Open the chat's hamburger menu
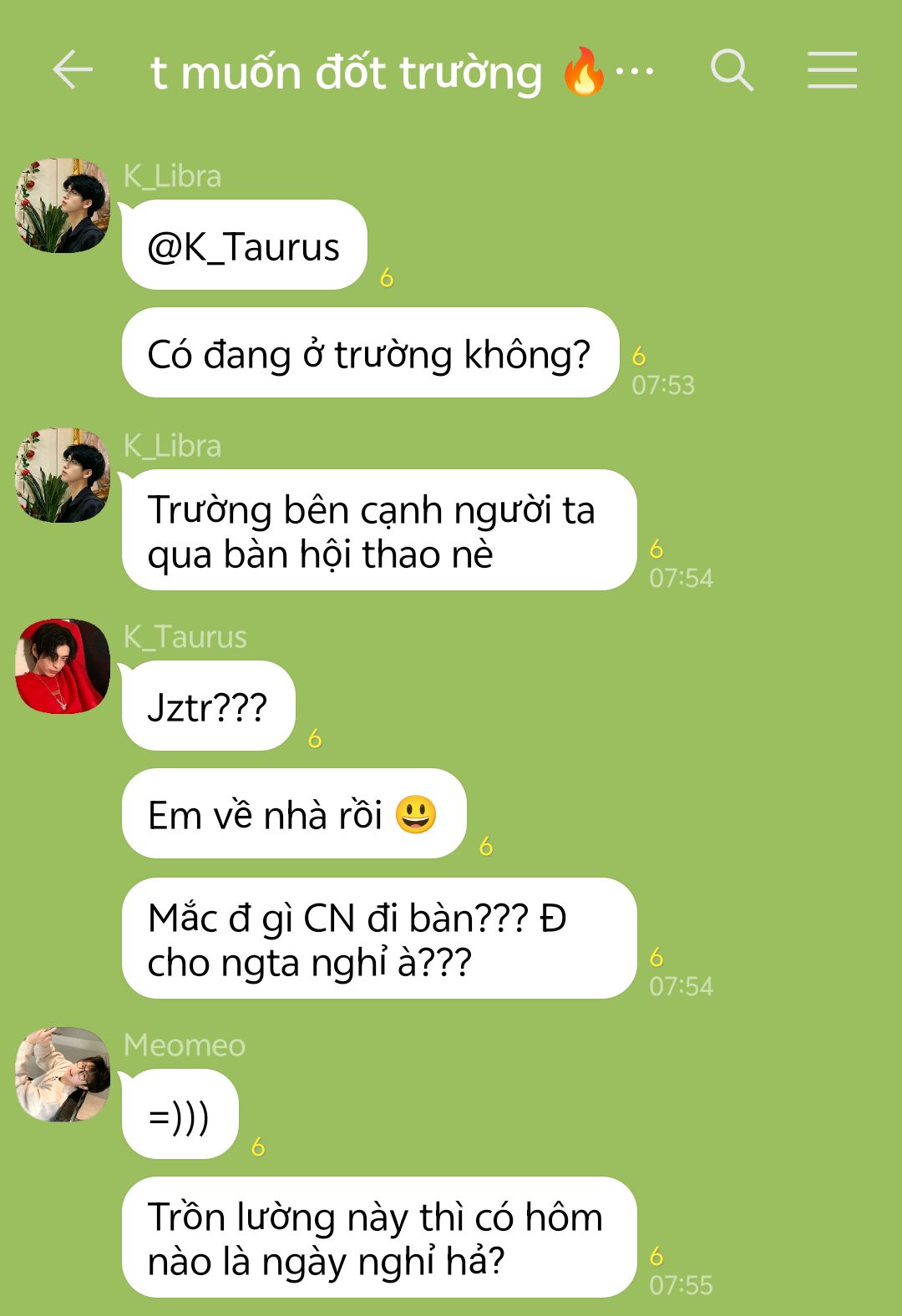 832,69
